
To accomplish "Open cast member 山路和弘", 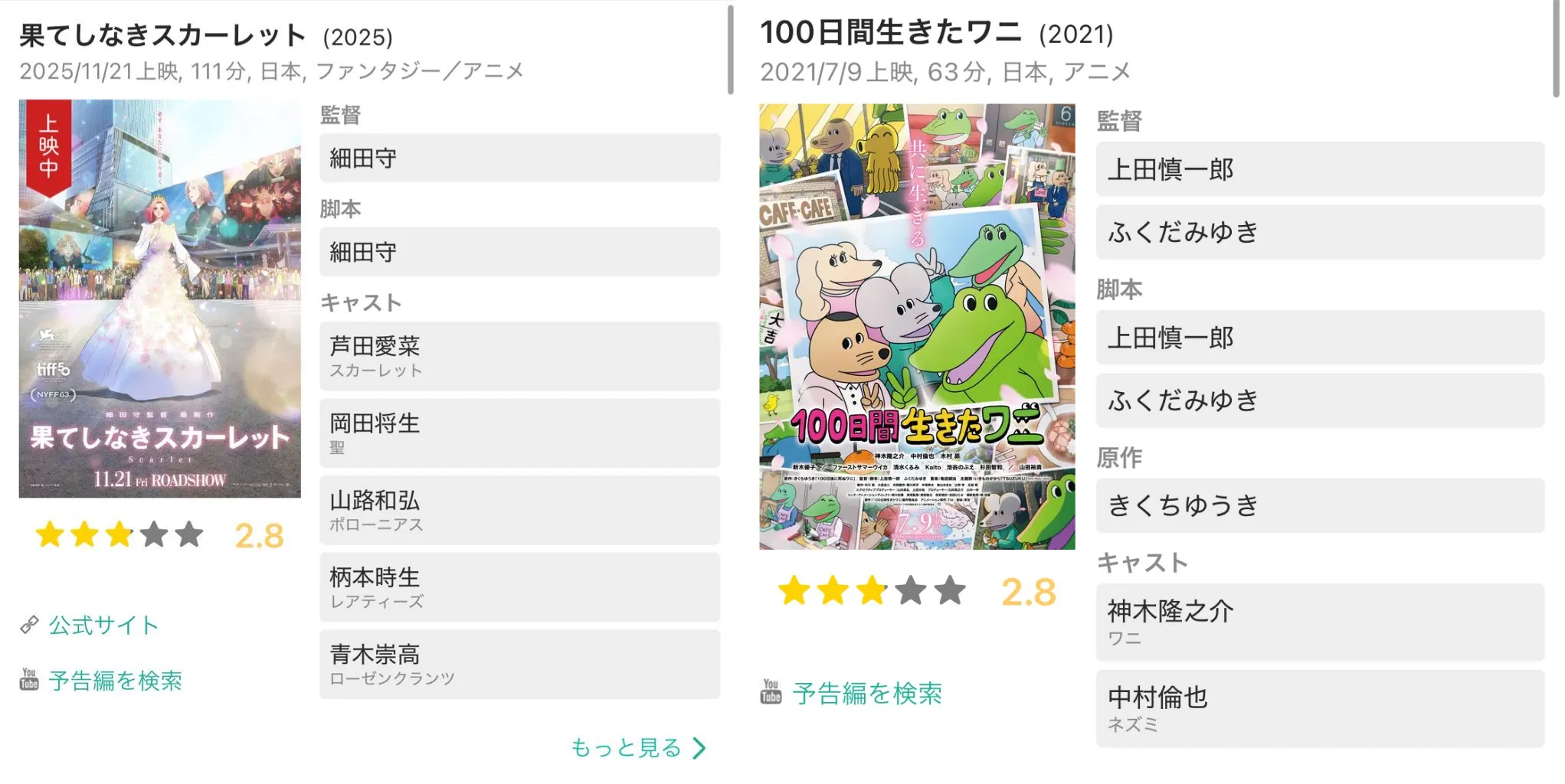I will (519, 511).
